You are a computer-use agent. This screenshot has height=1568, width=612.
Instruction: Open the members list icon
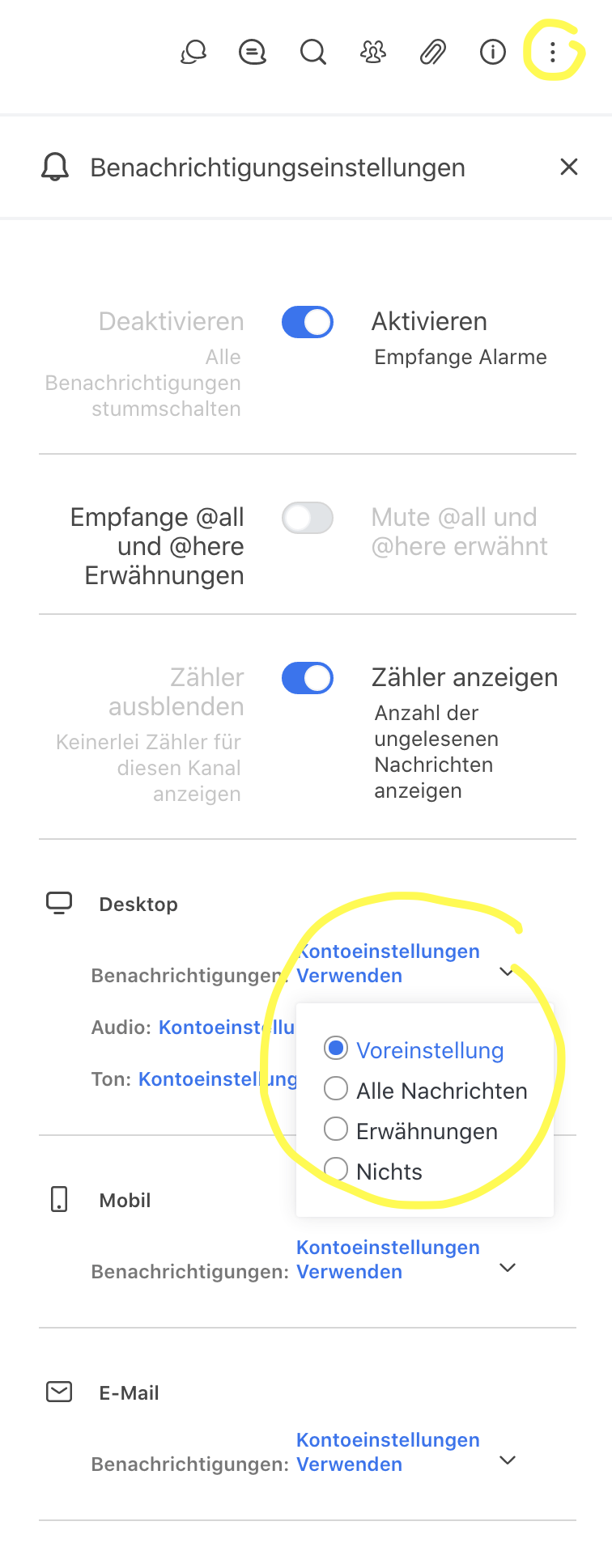372,53
